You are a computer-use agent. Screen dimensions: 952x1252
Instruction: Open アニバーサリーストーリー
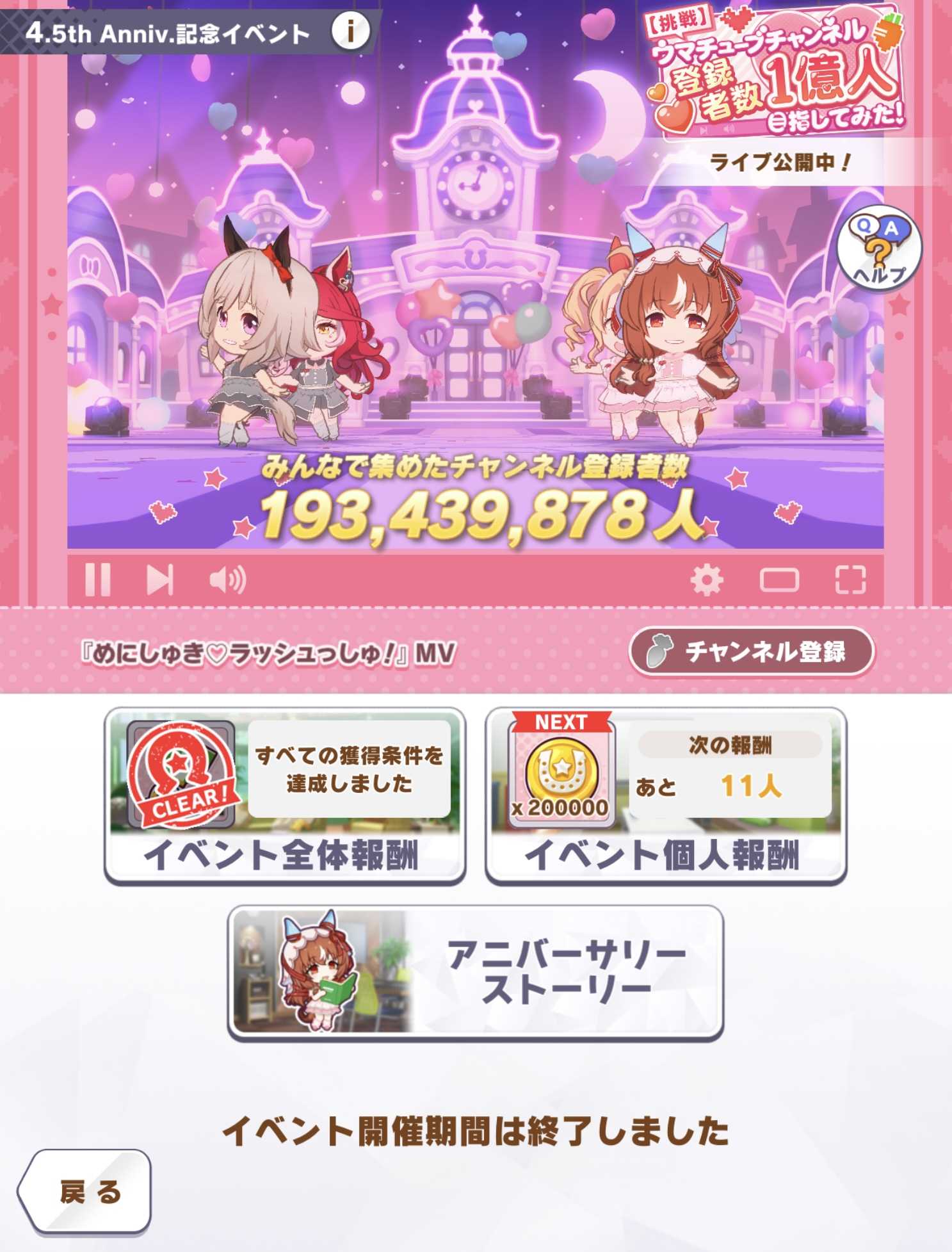[x=476, y=972]
